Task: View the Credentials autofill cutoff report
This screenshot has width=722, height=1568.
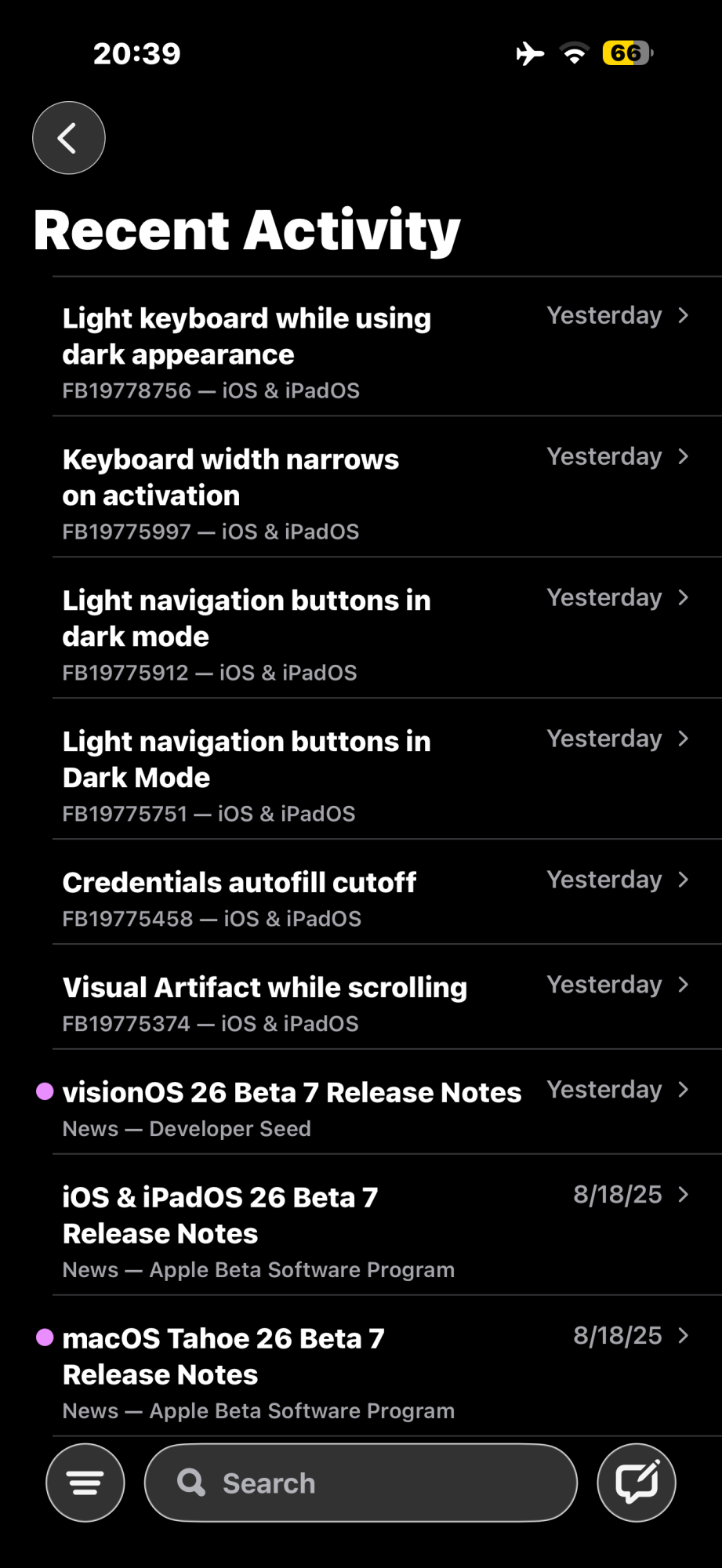Action: coord(376,893)
